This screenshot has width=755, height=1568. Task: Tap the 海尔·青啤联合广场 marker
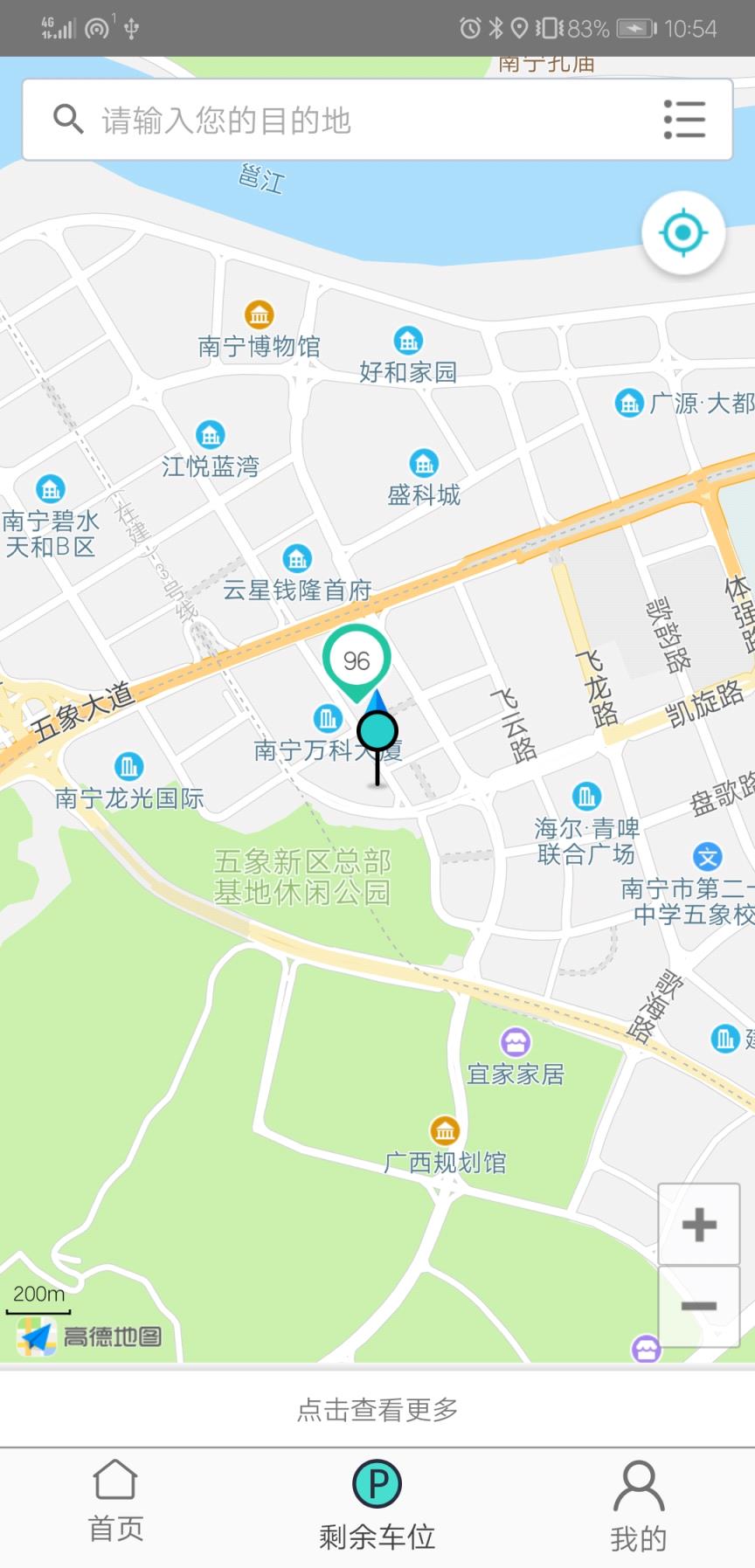[586, 796]
